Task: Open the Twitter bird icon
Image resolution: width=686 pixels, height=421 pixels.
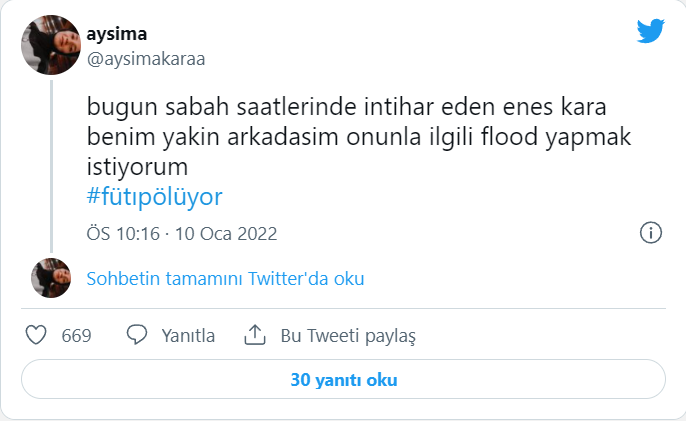Action: [x=650, y=31]
